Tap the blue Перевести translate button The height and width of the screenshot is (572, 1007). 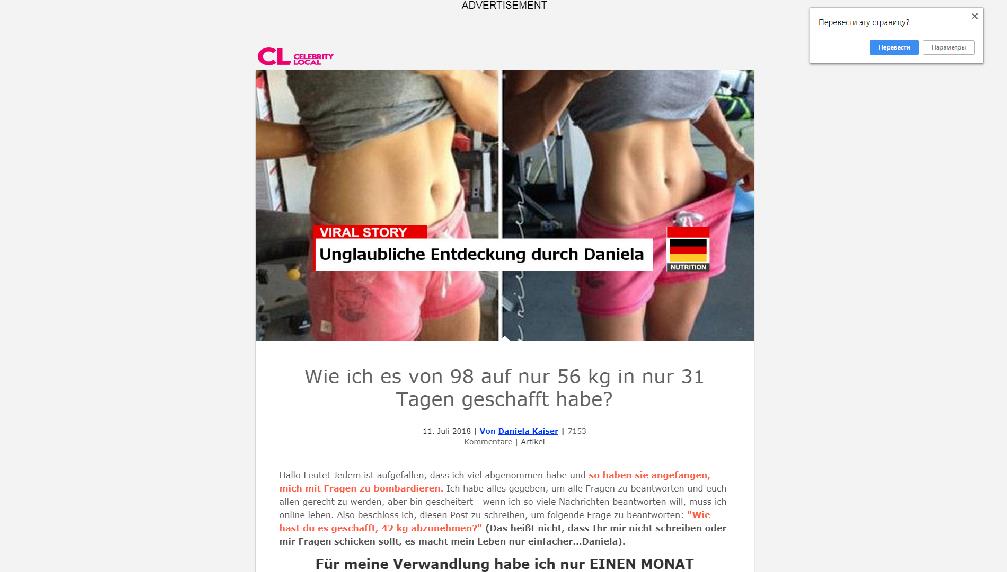894,48
